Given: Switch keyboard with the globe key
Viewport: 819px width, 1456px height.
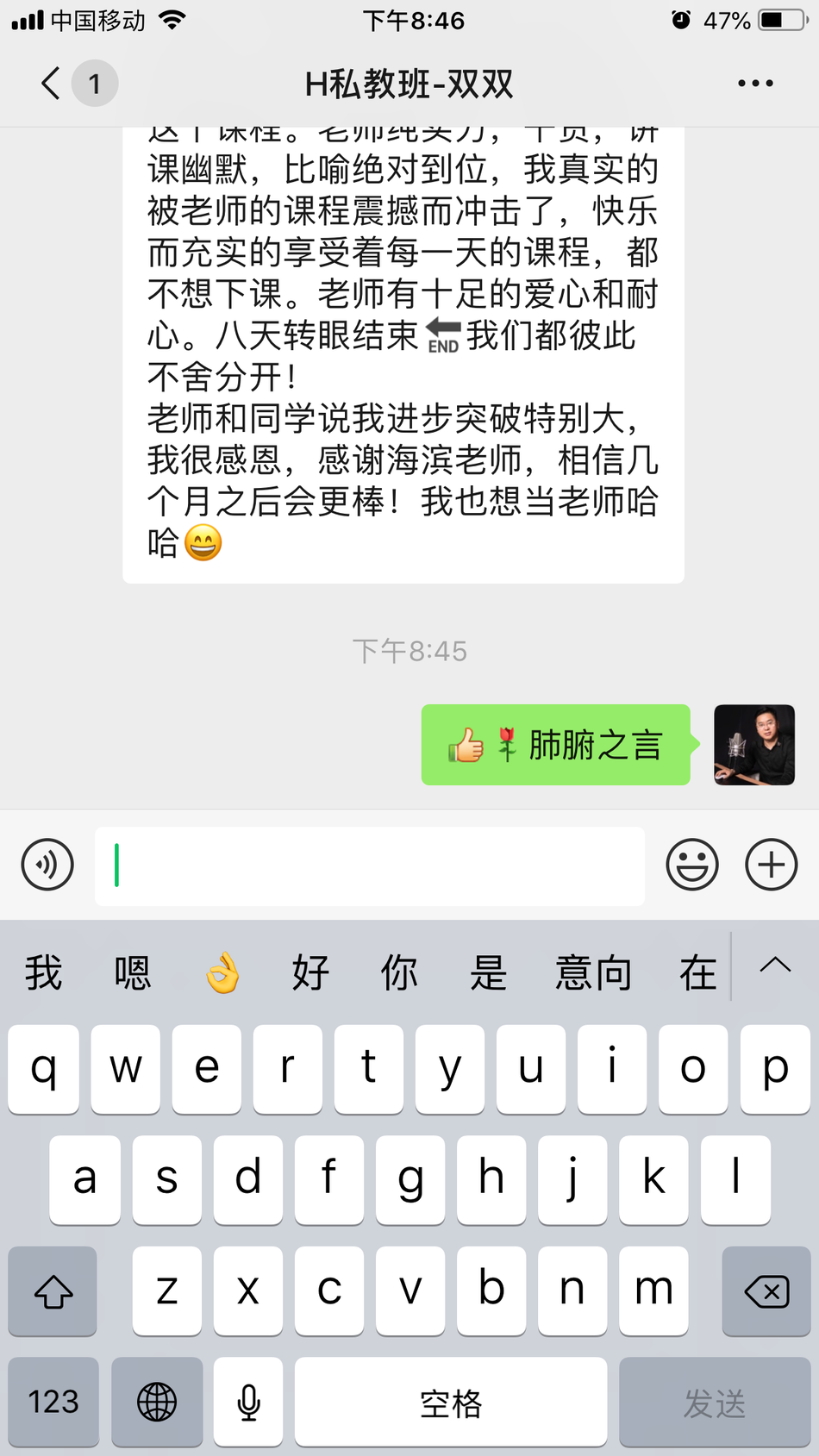Looking at the screenshot, I should coord(157,1403).
